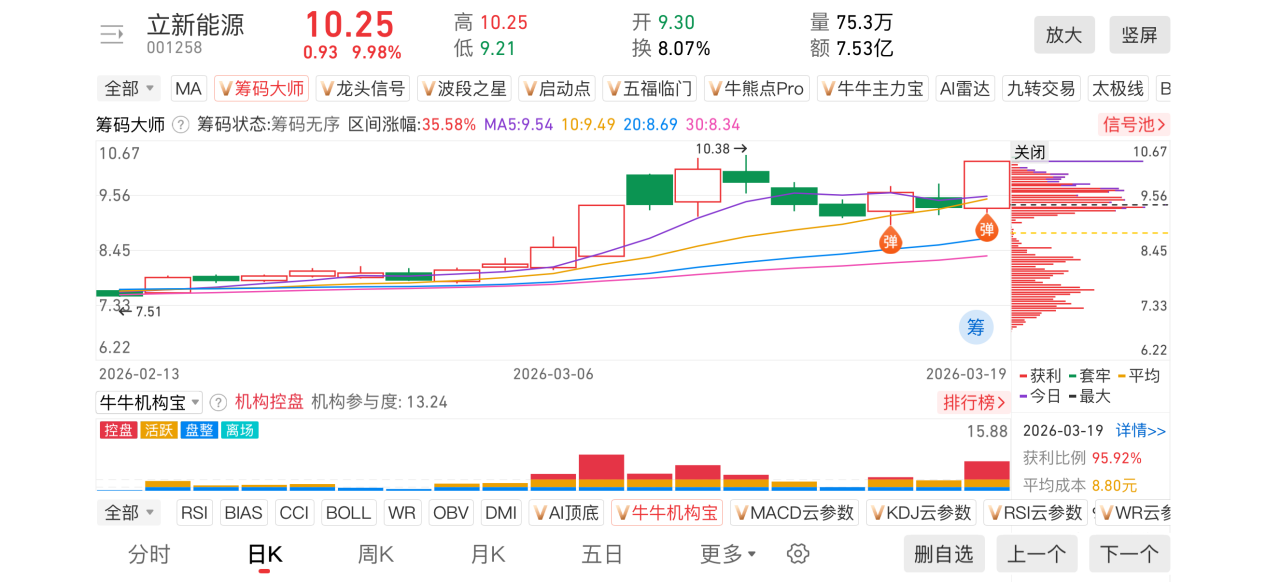Screen dimensions: 1266x582
Task: Open the 排行榜 ranking link
Action: tap(974, 402)
